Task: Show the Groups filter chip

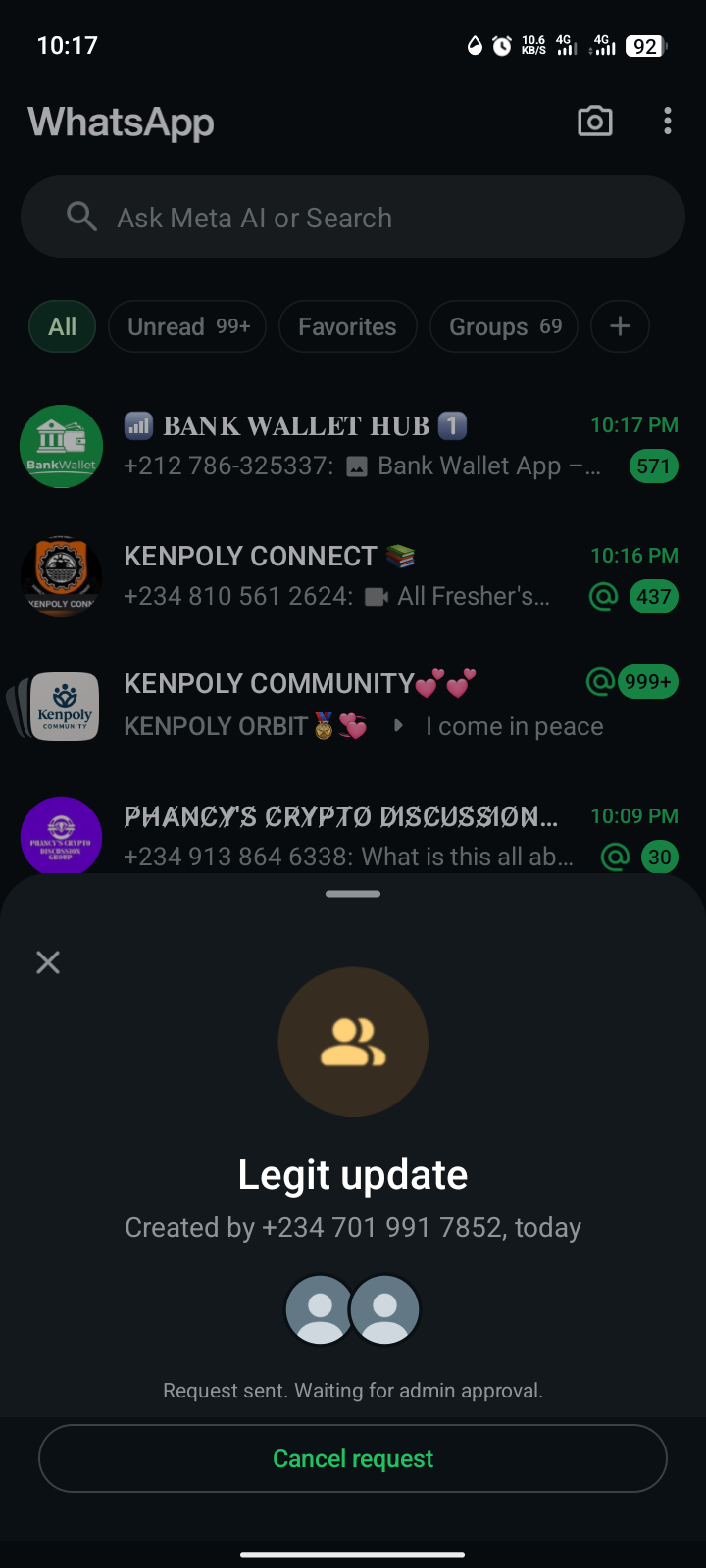Action: pyautogui.click(x=504, y=326)
